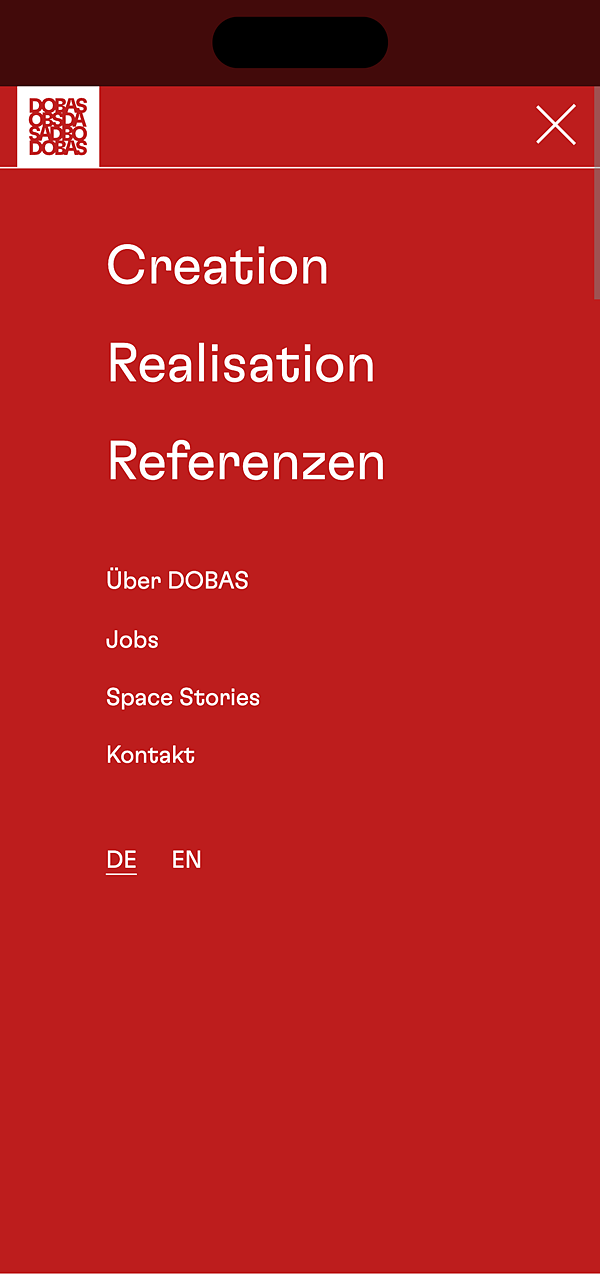The width and height of the screenshot is (600, 1275).
Task: Select the DE language option
Action: (x=121, y=859)
